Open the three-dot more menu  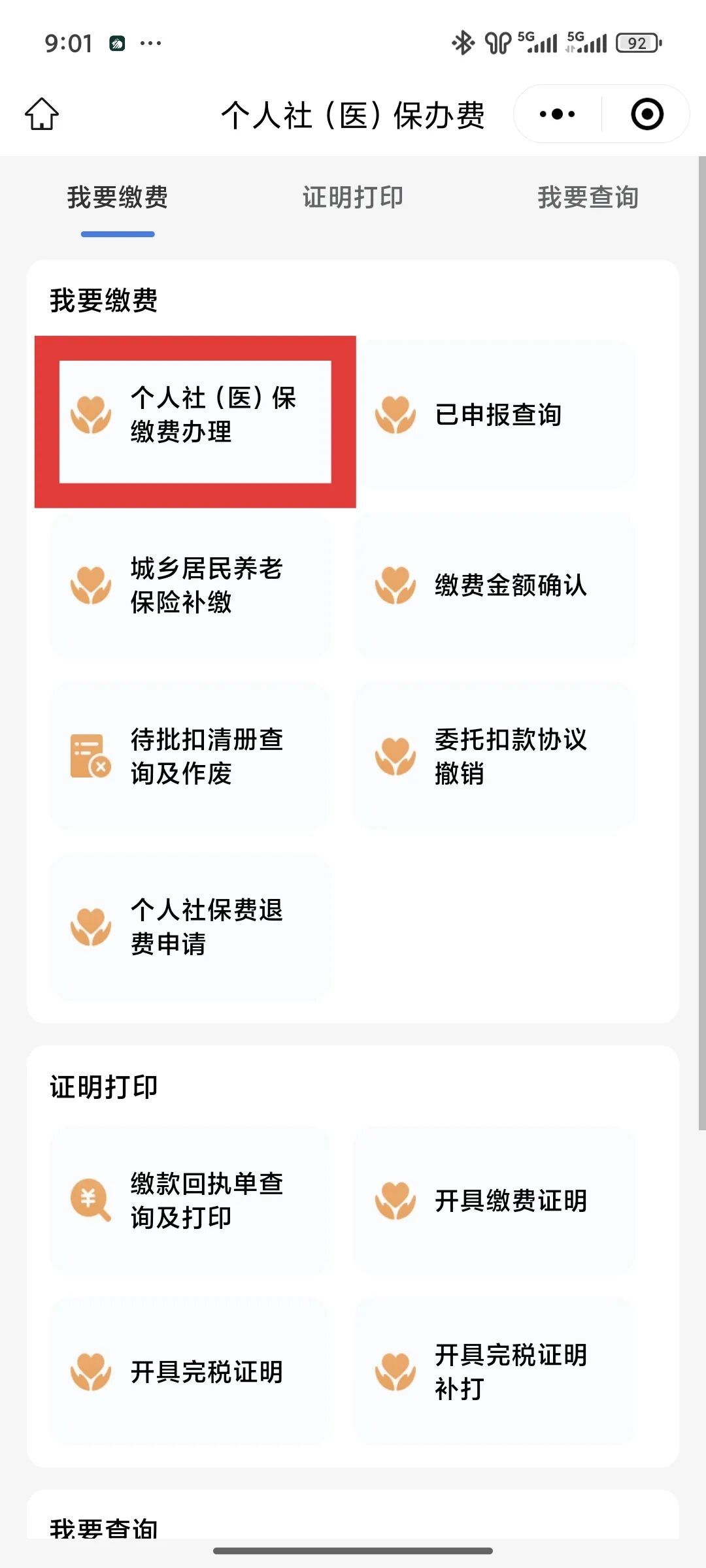pos(557,114)
